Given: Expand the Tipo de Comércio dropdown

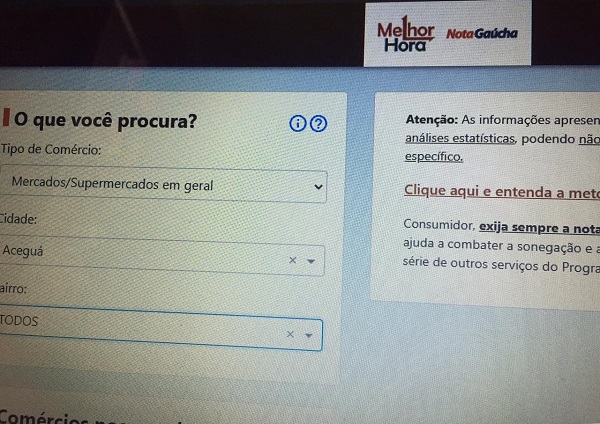Looking at the screenshot, I should click(x=165, y=185).
